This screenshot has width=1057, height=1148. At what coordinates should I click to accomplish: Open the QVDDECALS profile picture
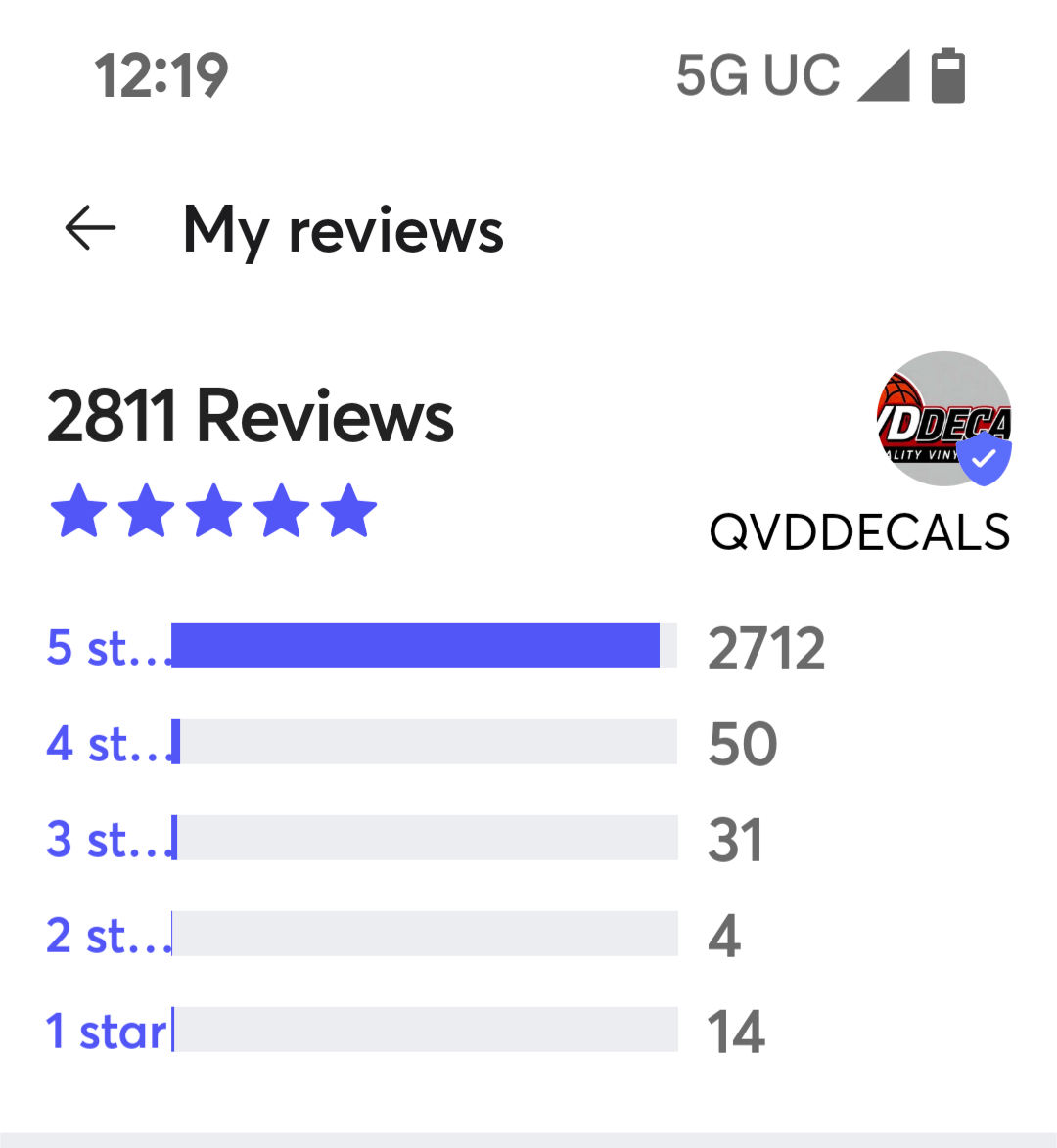pyautogui.click(x=943, y=419)
